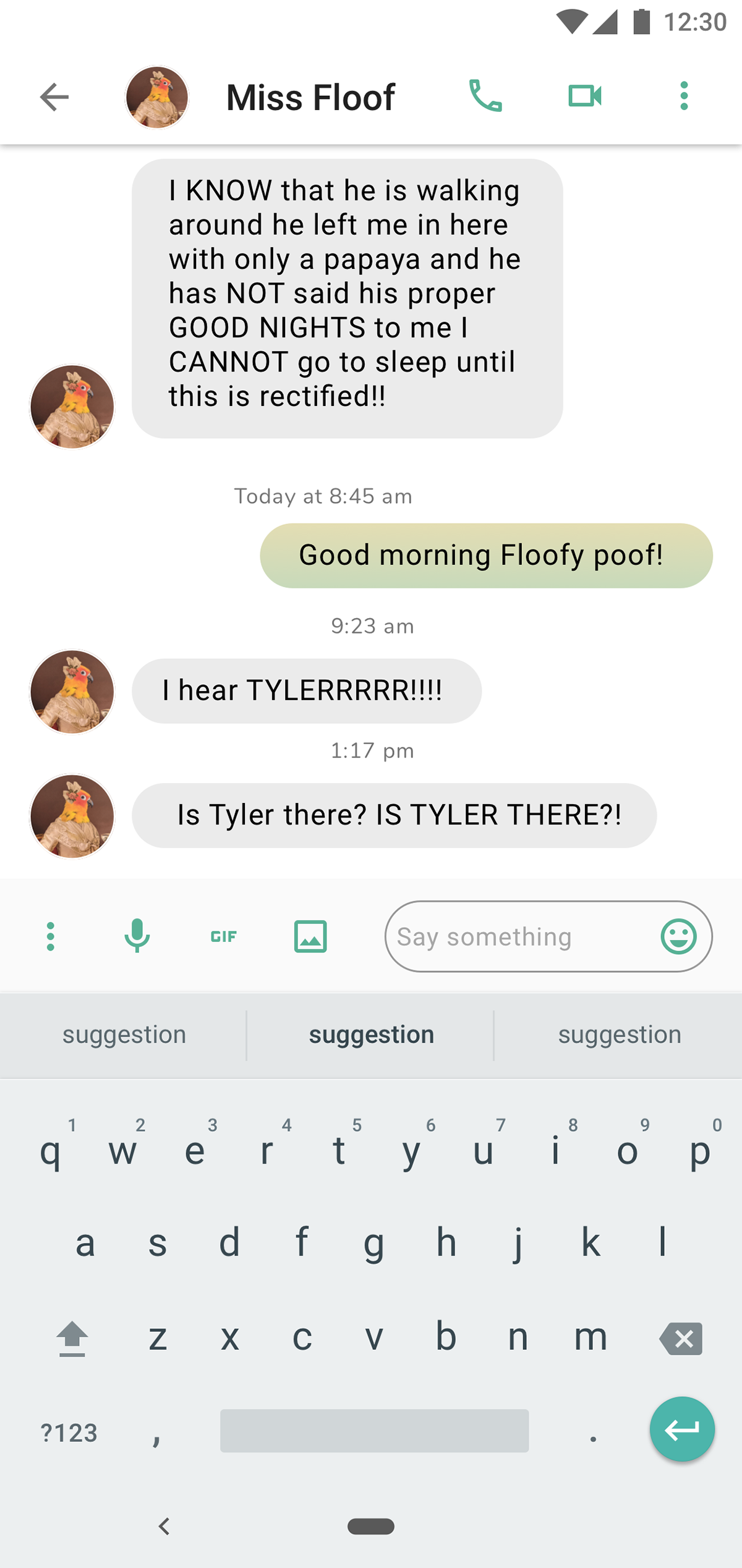This screenshot has width=742, height=1568.
Task: Start a video call with Miss Floof
Action: [x=585, y=96]
